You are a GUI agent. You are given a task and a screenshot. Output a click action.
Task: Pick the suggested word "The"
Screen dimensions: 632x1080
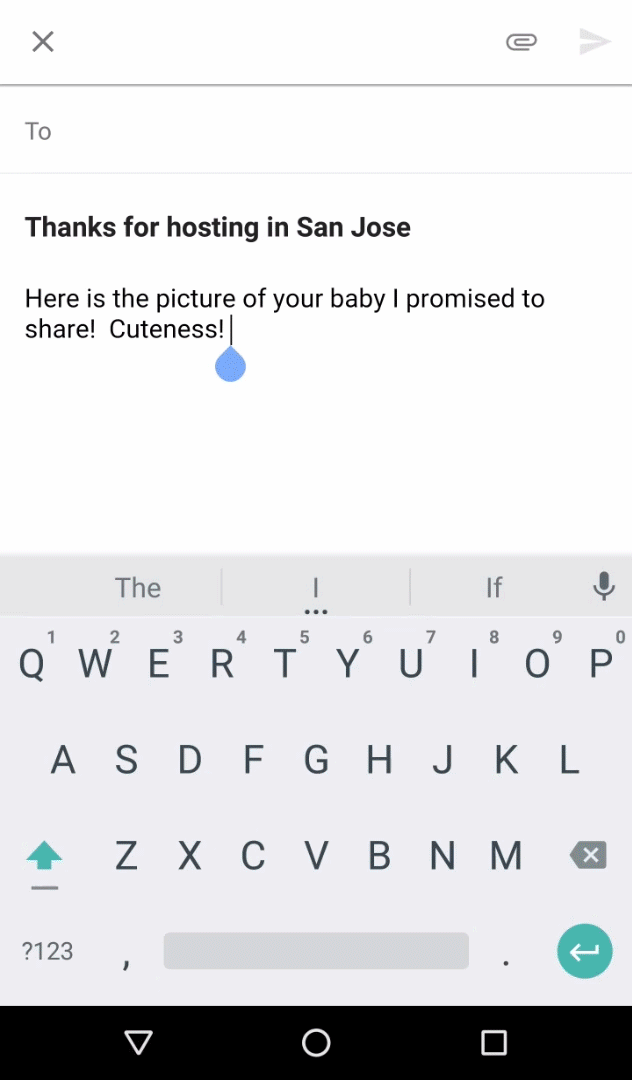pyautogui.click(x=138, y=587)
